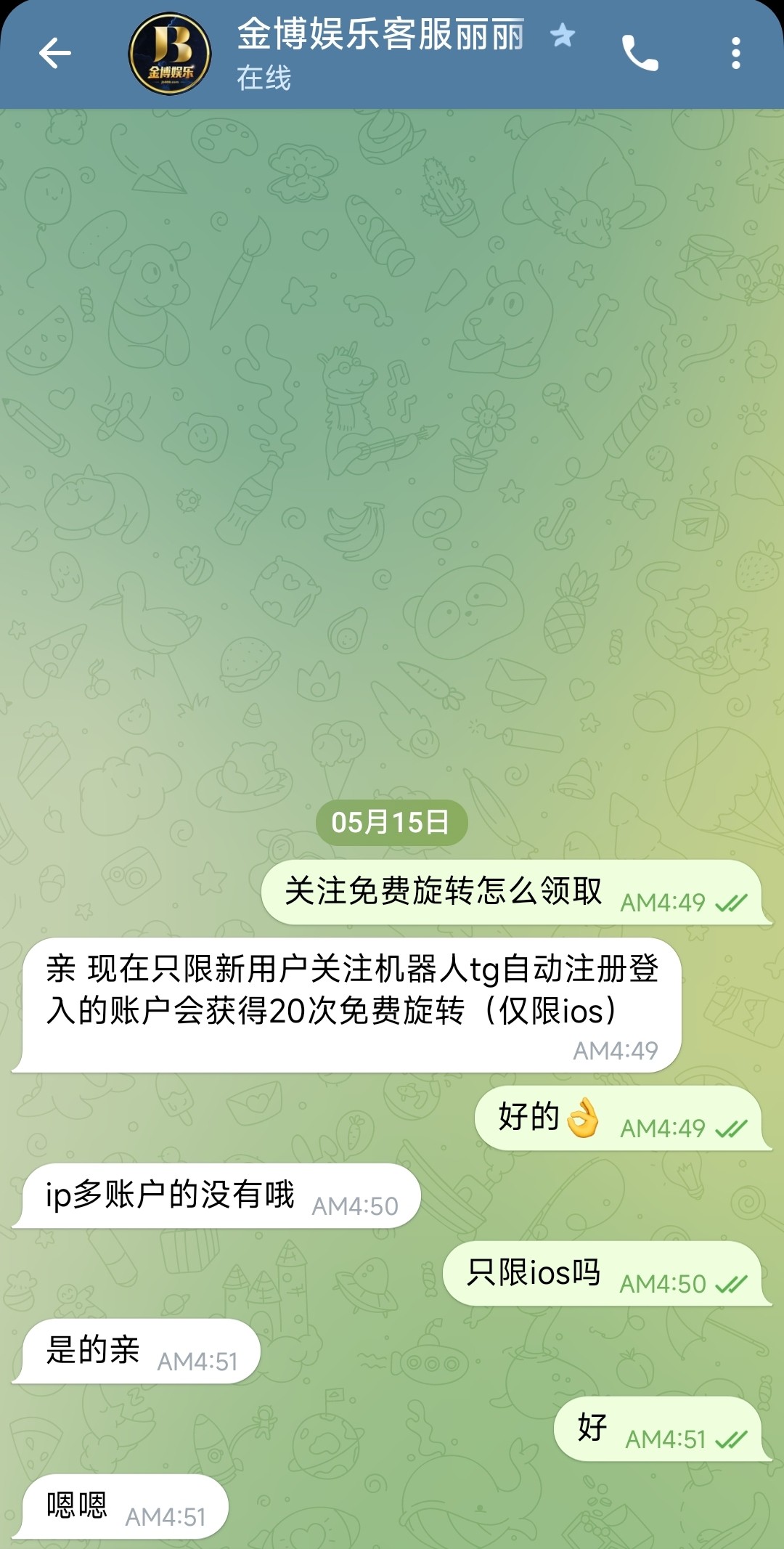Open 金博娱乐客服丽丽 profile from avatar
The height and width of the screenshot is (1549, 784).
[170, 54]
